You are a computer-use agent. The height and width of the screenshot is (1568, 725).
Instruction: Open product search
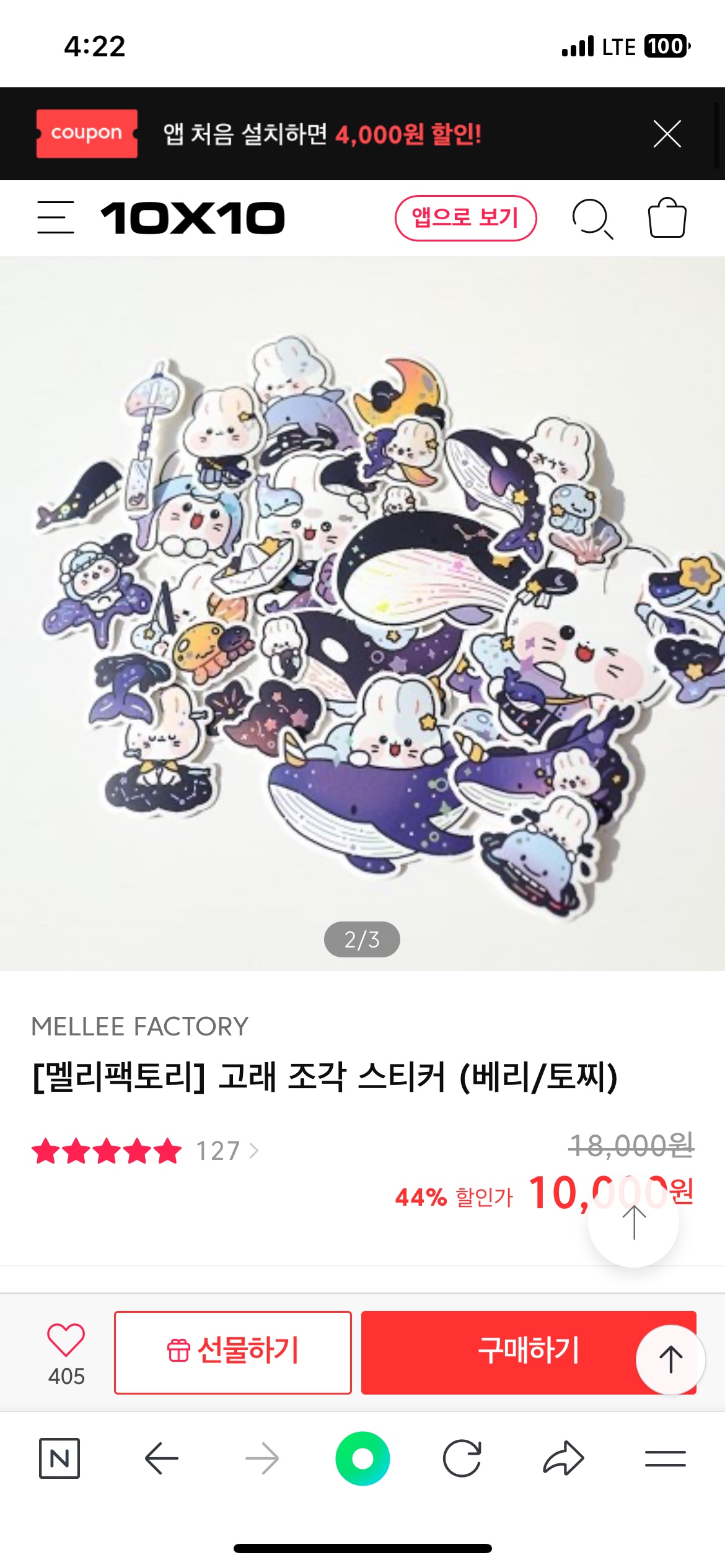[592, 219]
